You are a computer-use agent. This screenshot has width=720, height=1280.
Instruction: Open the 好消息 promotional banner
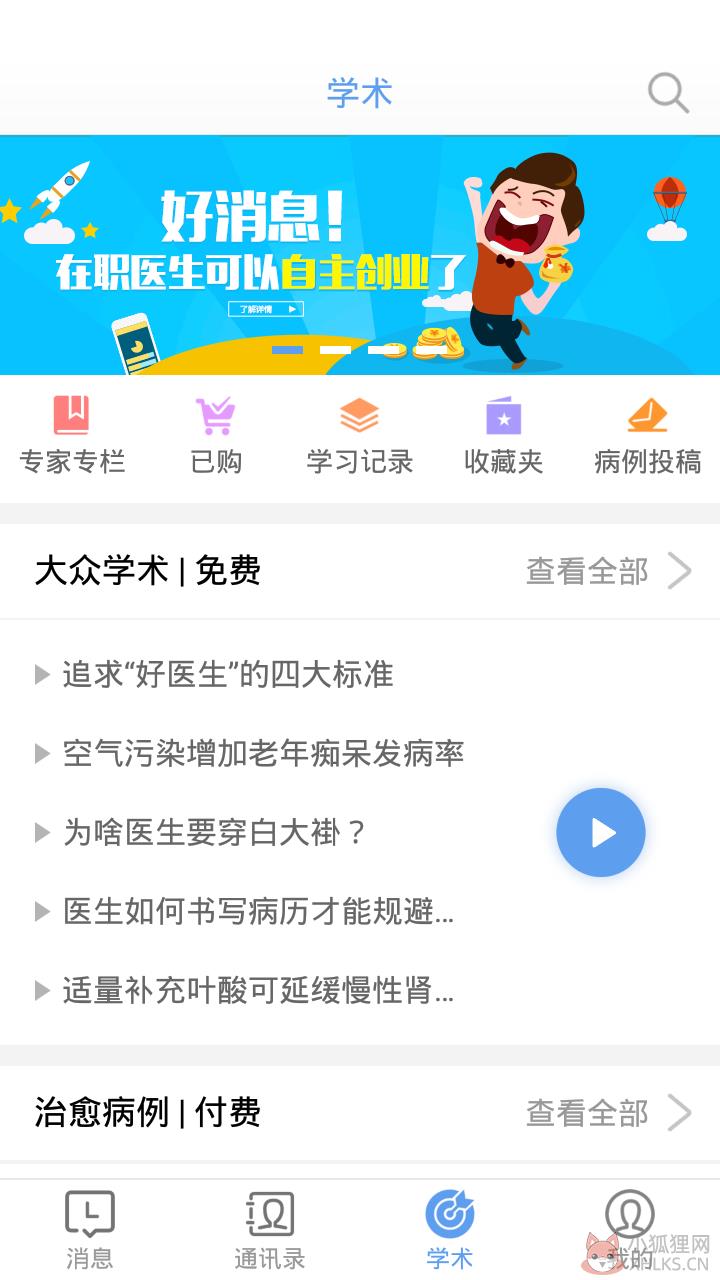(360, 255)
